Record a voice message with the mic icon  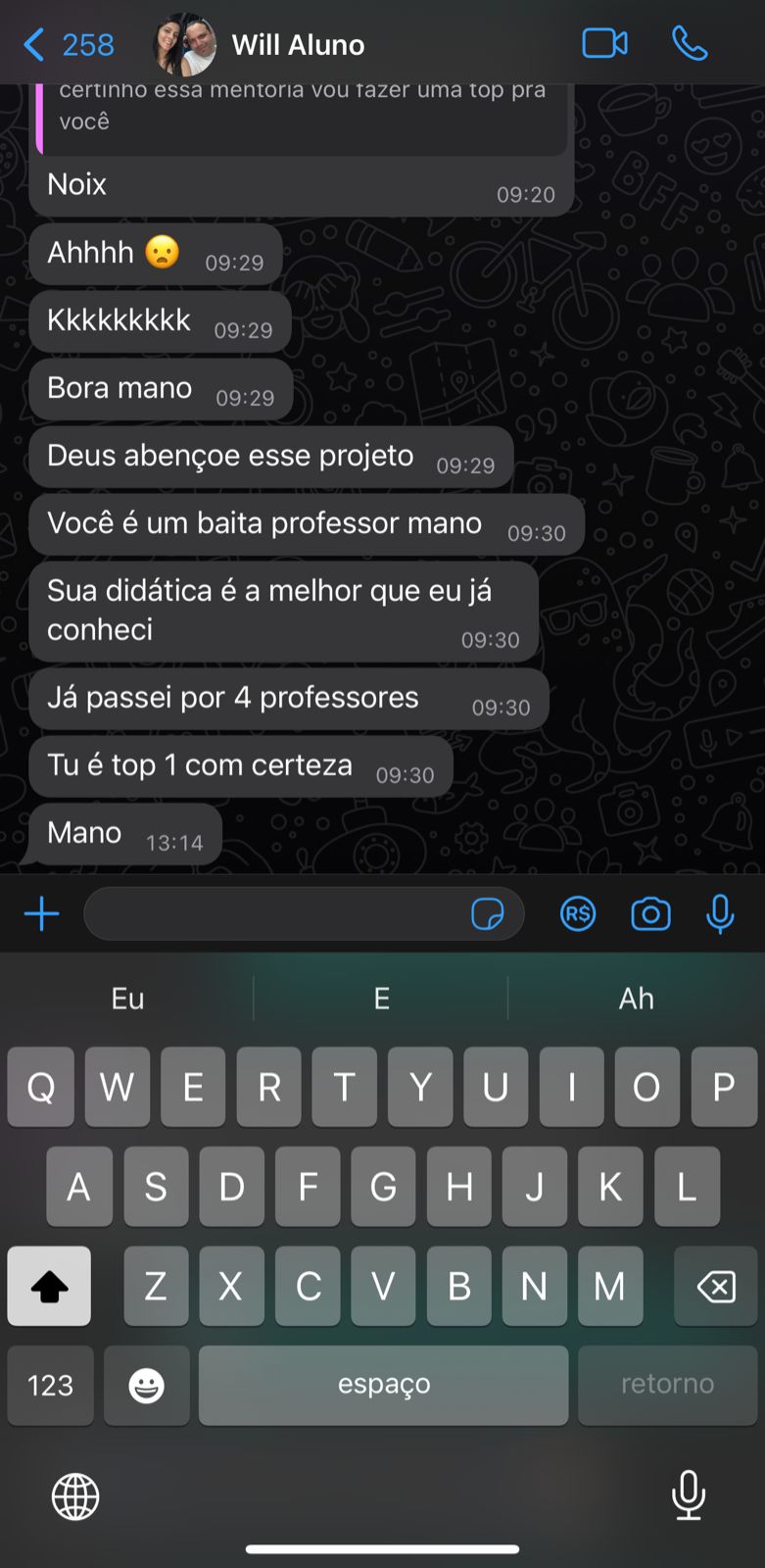click(x=720, y=914)
